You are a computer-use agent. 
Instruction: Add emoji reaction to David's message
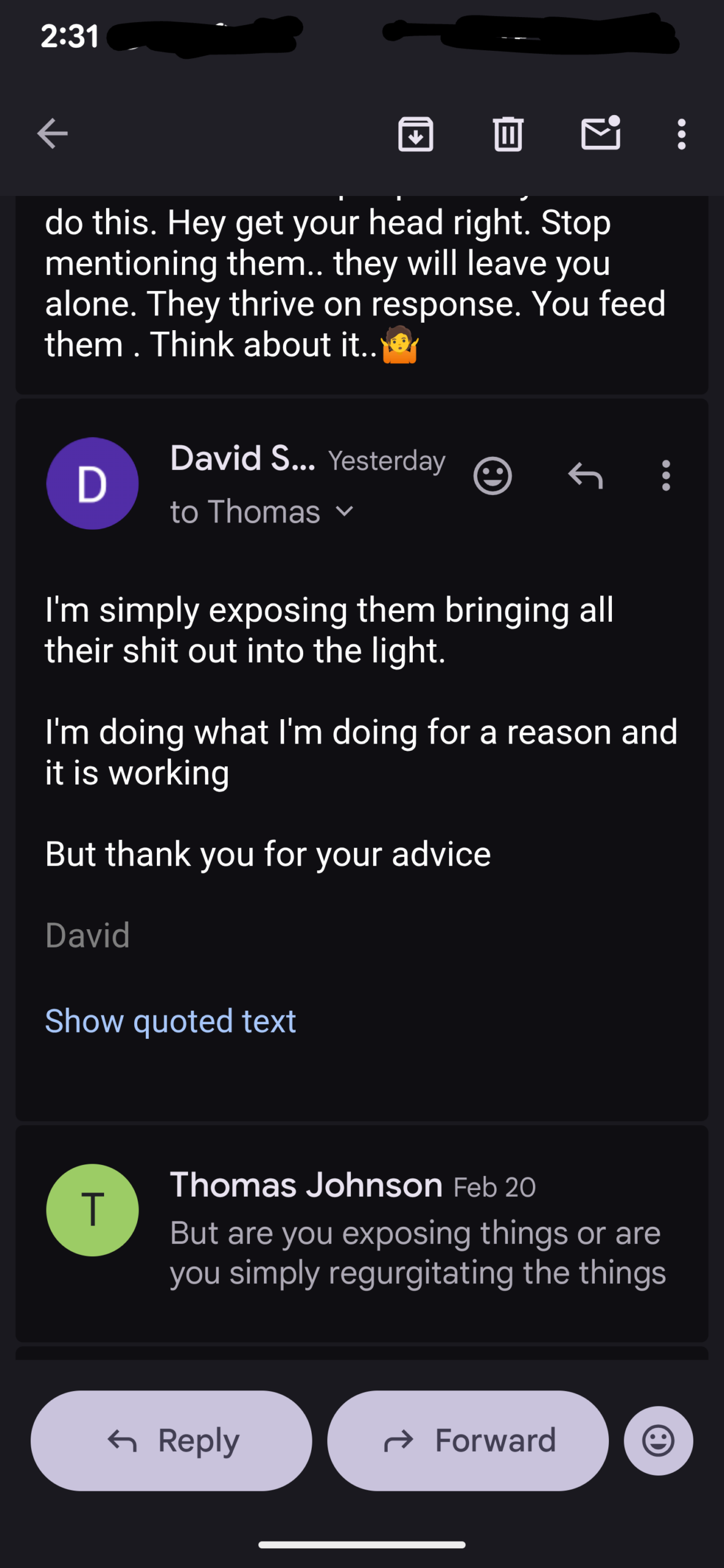[x=492, y=476]
